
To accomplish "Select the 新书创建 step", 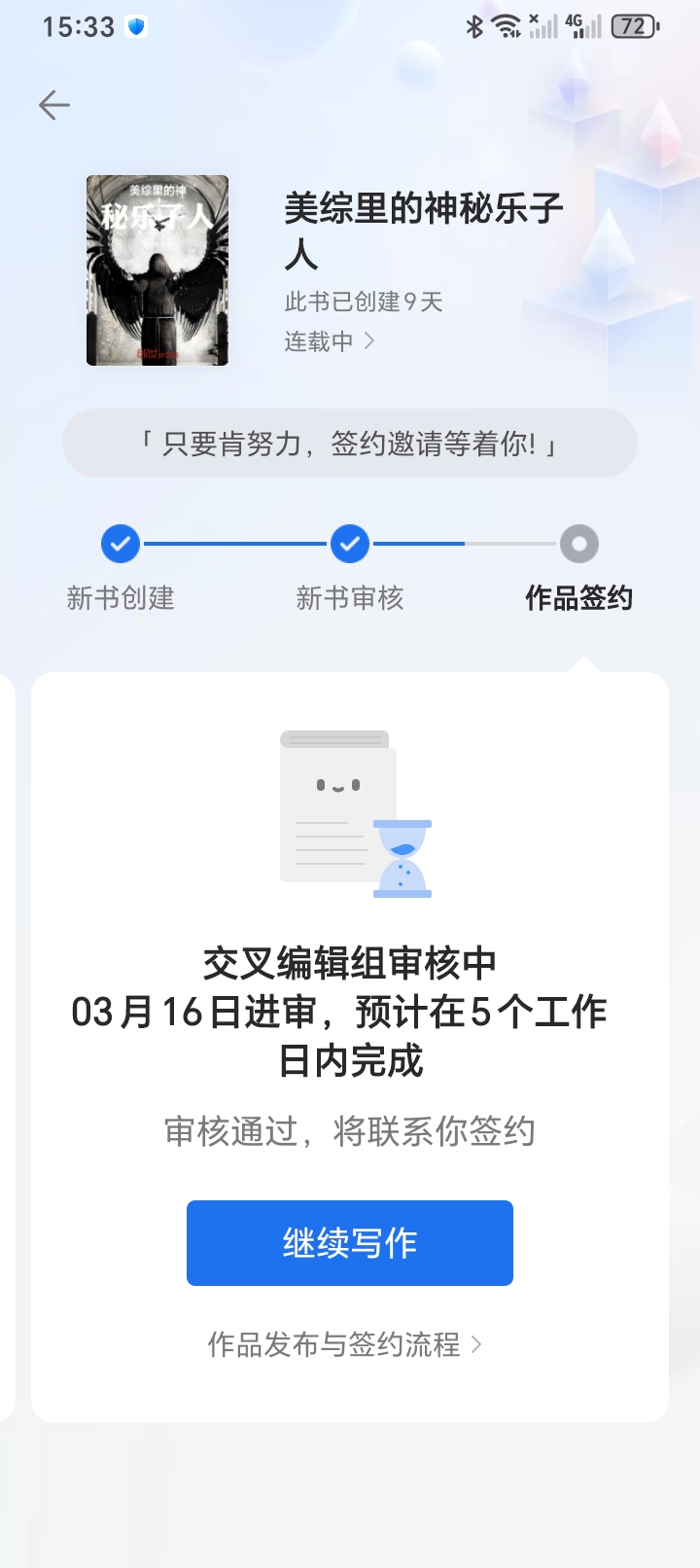I will coord(121,568).
